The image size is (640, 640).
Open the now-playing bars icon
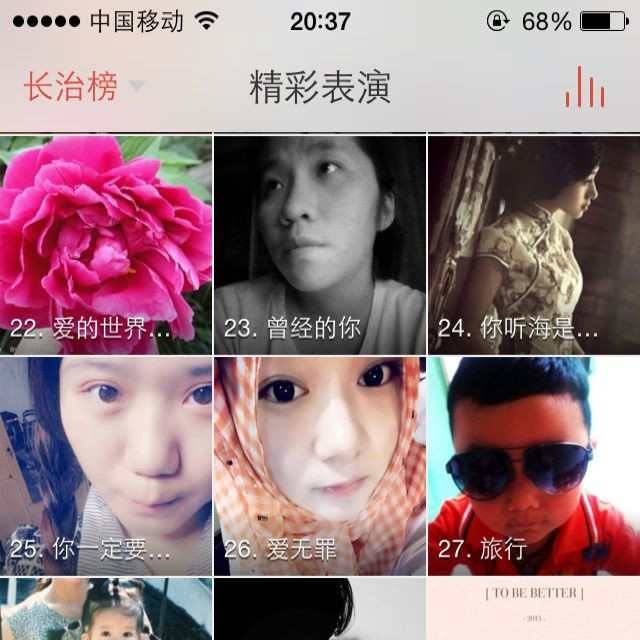pos(584,87)
